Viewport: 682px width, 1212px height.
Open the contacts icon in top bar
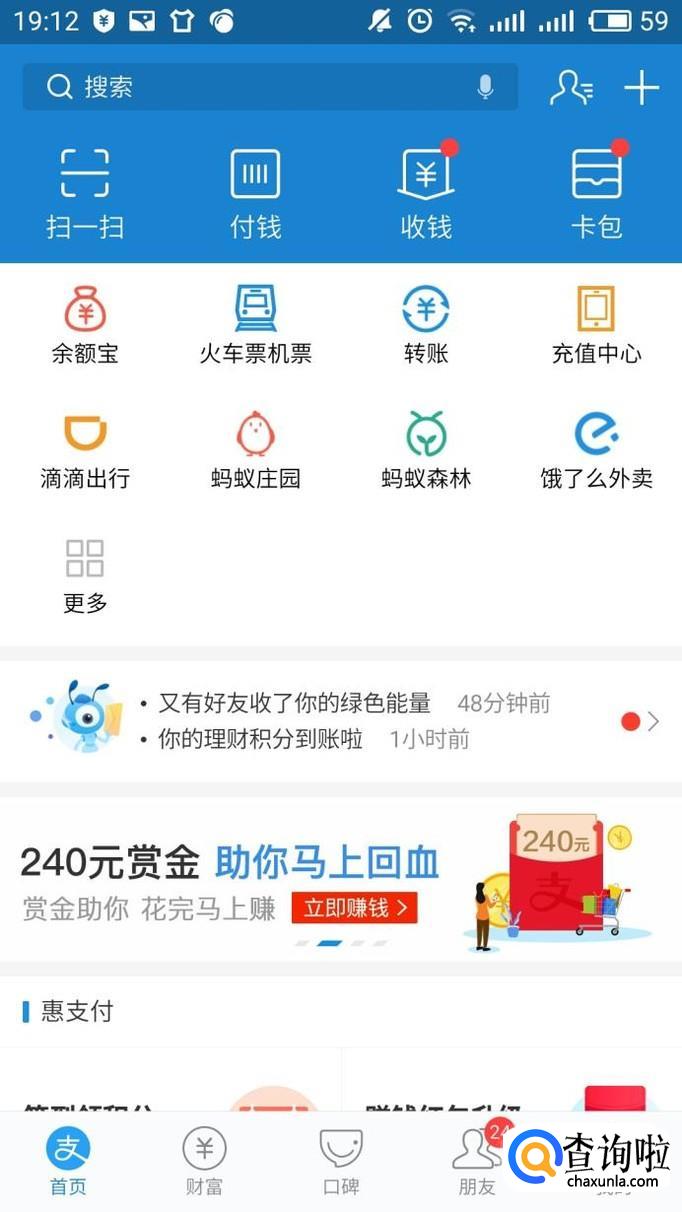(x=571, y=88)
